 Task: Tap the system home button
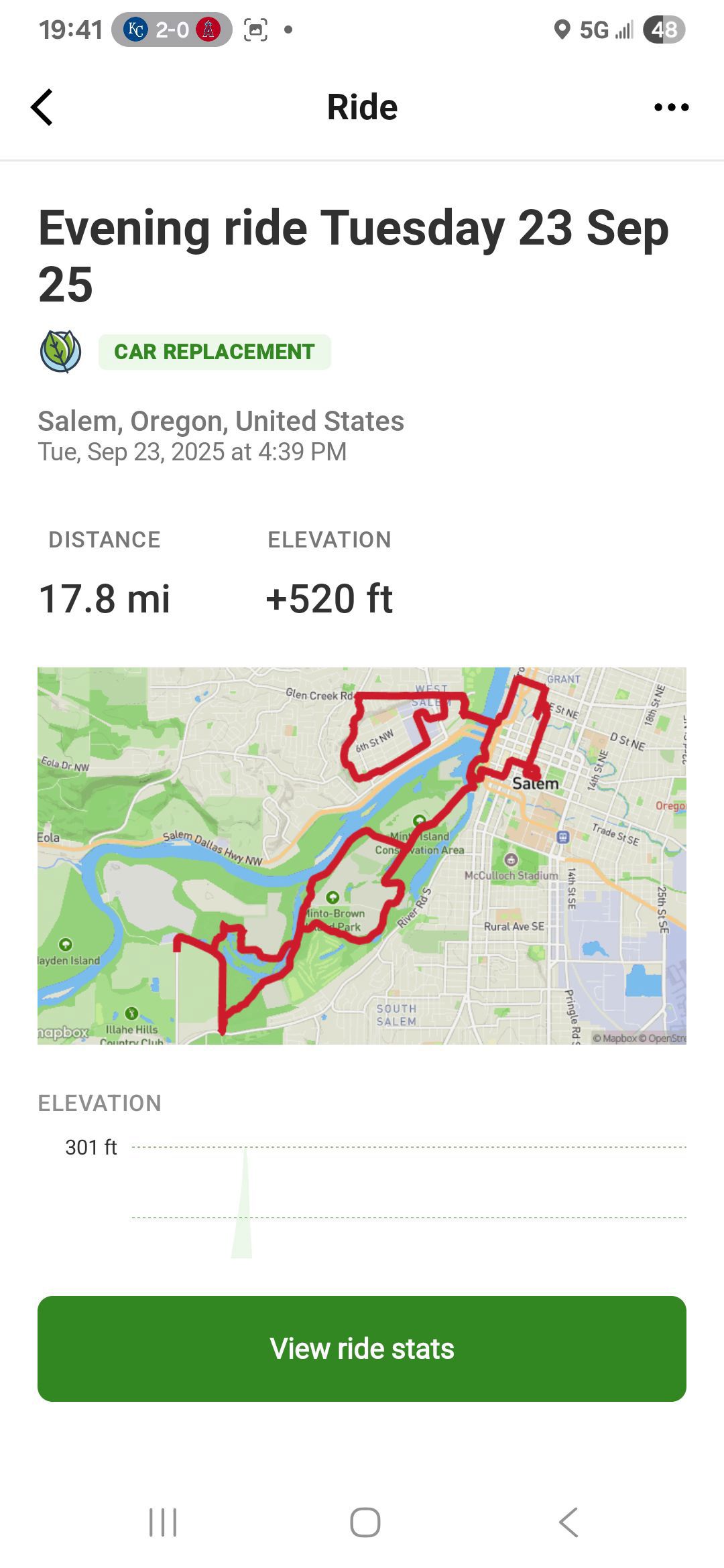point(365,1522)
